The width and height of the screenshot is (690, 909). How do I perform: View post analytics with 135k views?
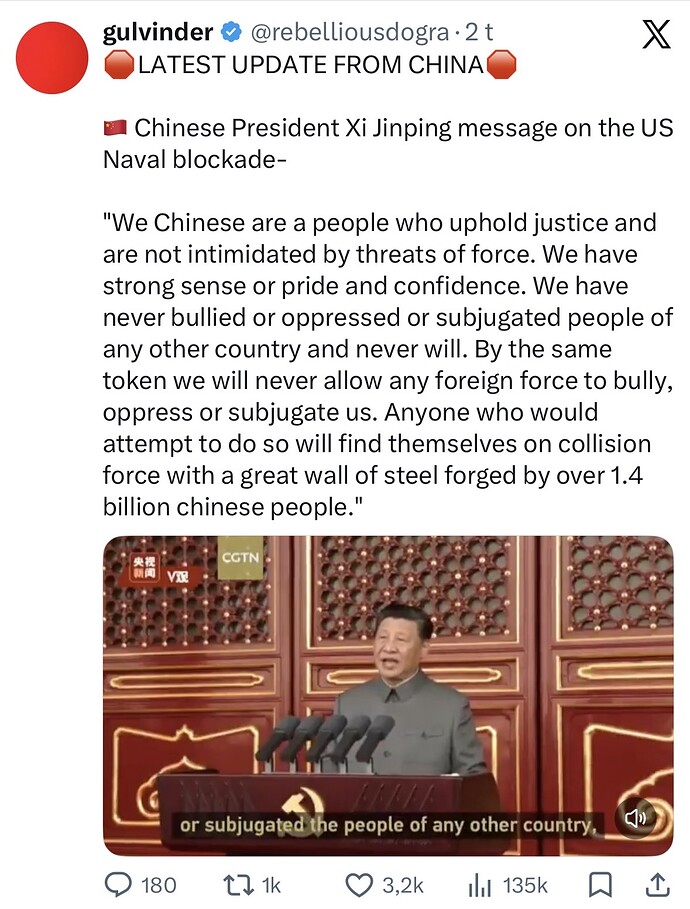(x=482, y=884)
